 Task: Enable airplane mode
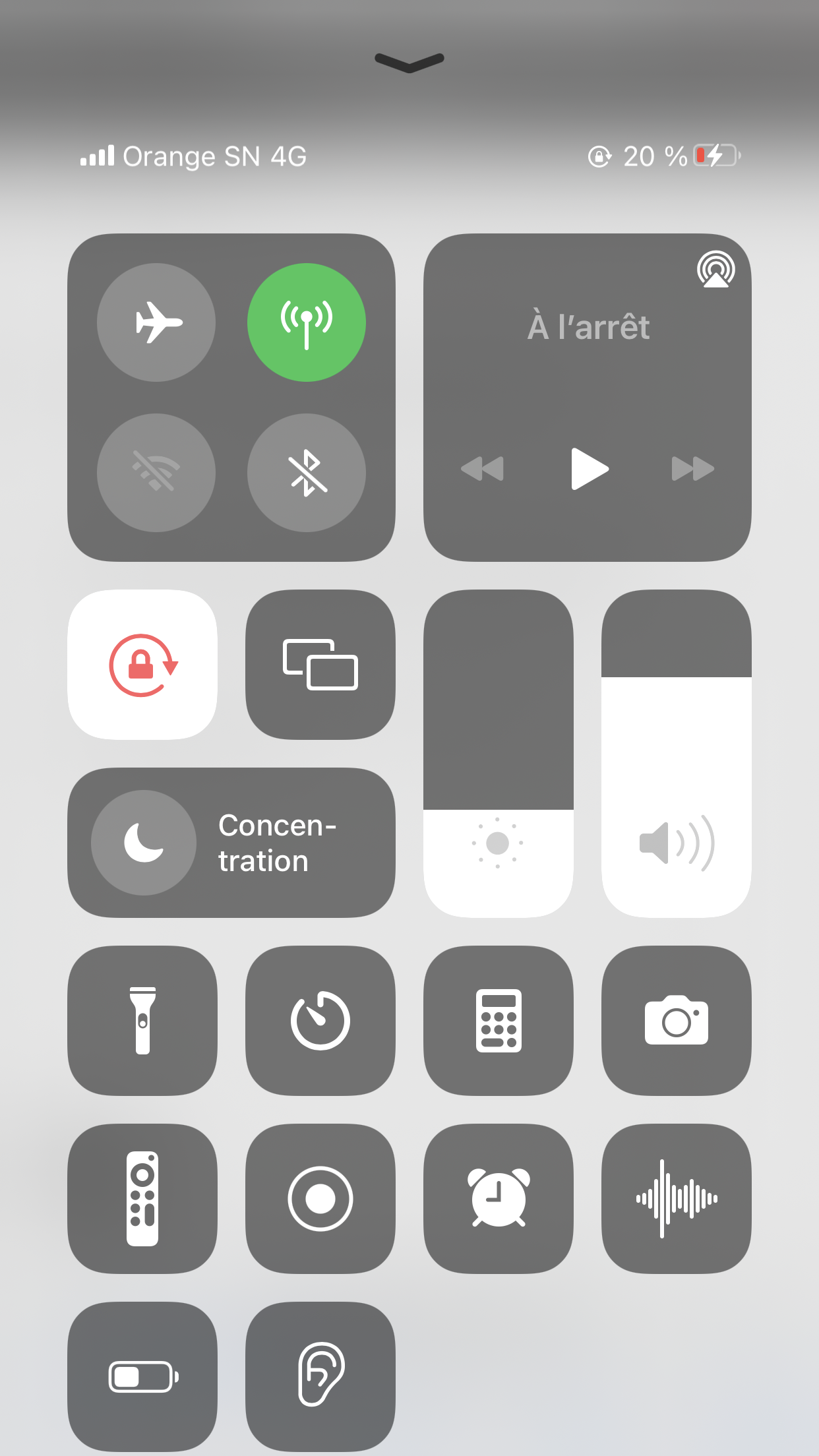[x=156, y=322]
